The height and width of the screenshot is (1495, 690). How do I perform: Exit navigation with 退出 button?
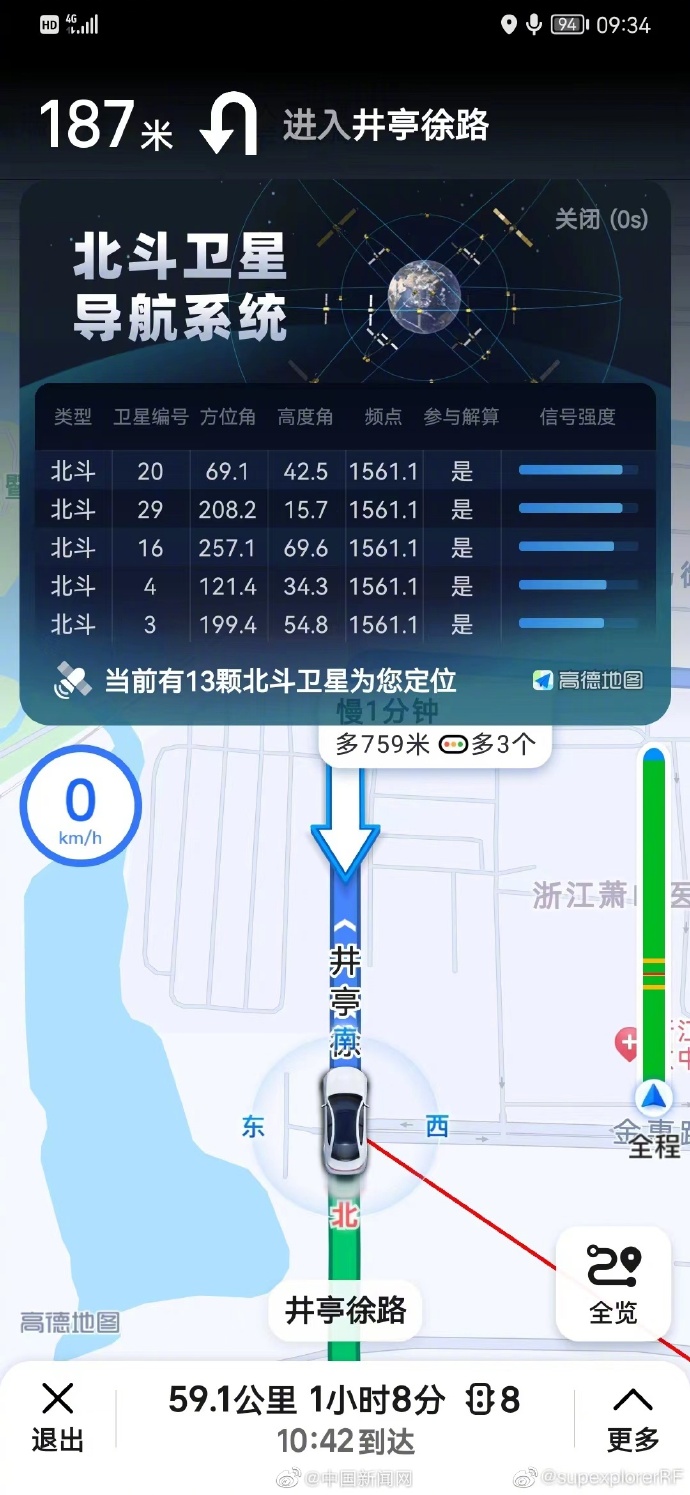pos(58,1418)
